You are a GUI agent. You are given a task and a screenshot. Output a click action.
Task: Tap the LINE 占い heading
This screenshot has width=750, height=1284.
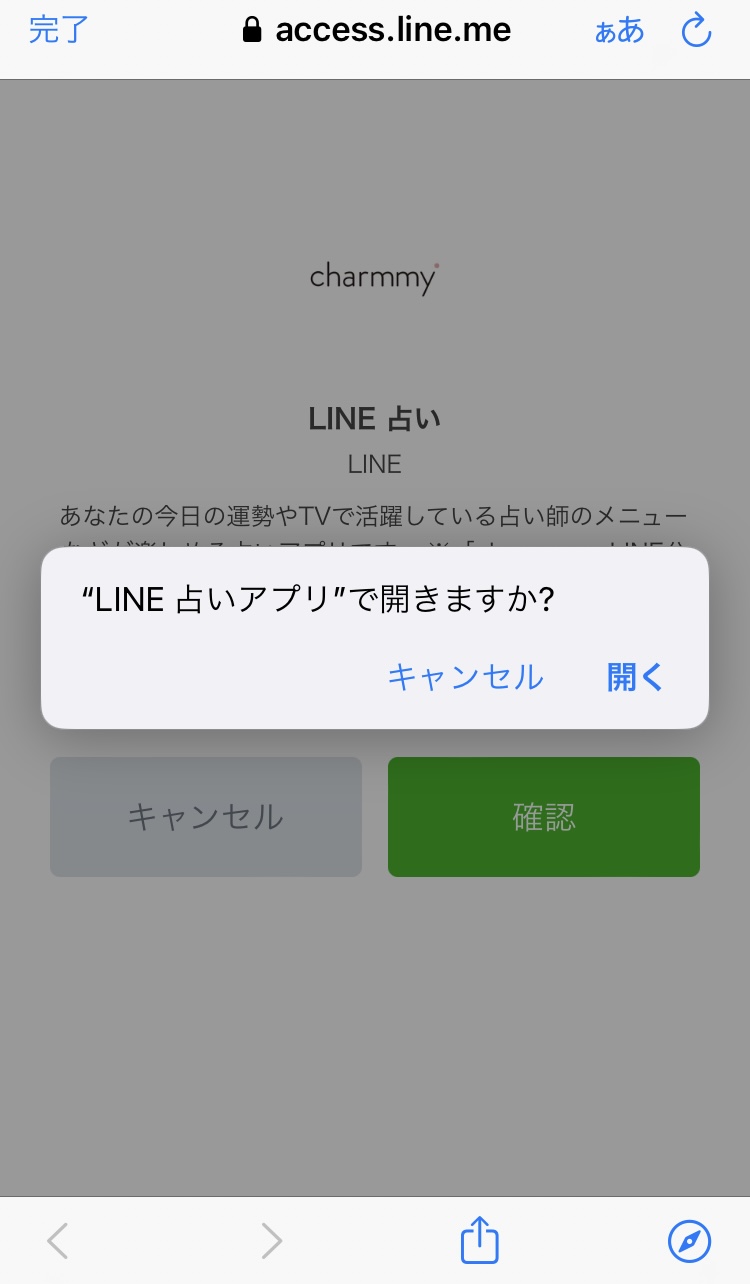[374, 418]
